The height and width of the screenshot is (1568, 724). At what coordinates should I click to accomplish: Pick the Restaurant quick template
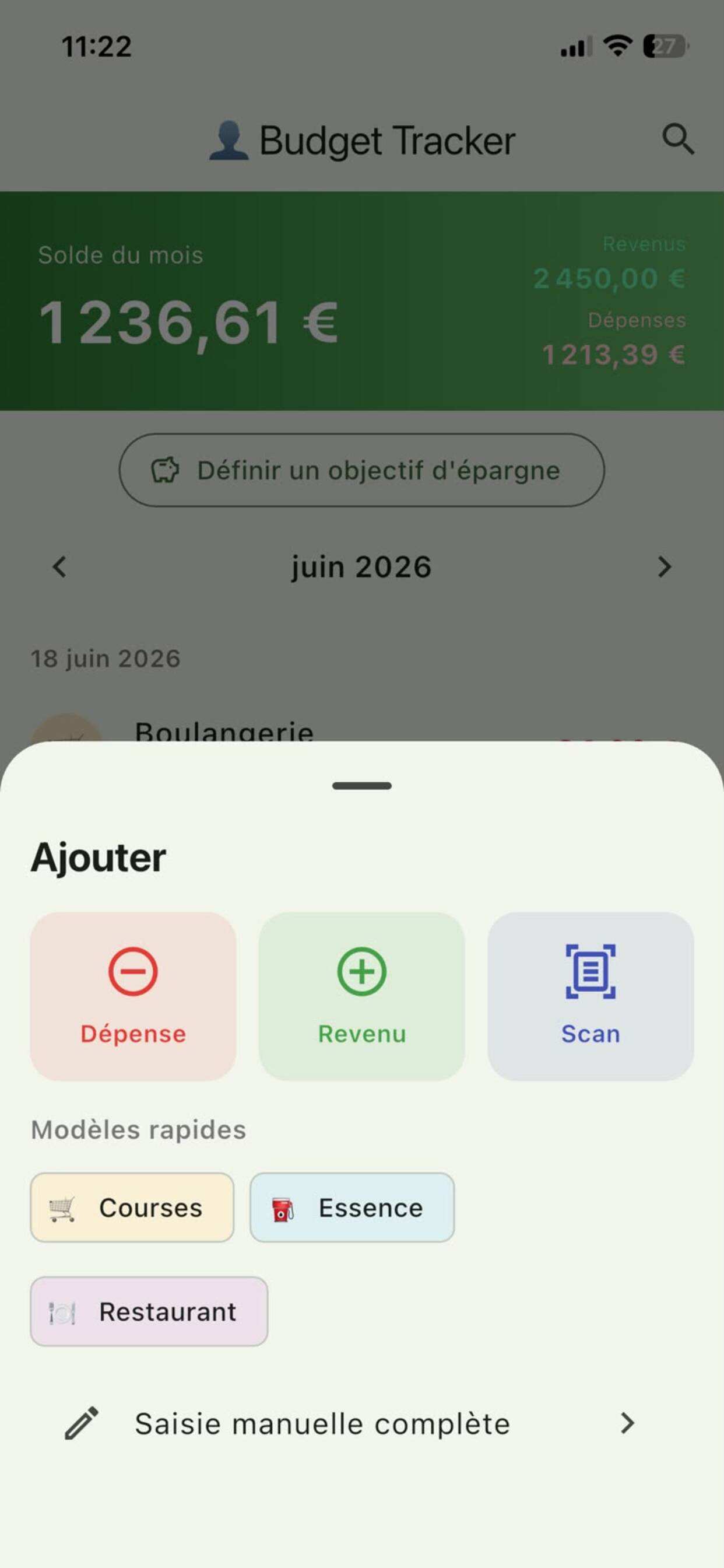point(149,1312)
